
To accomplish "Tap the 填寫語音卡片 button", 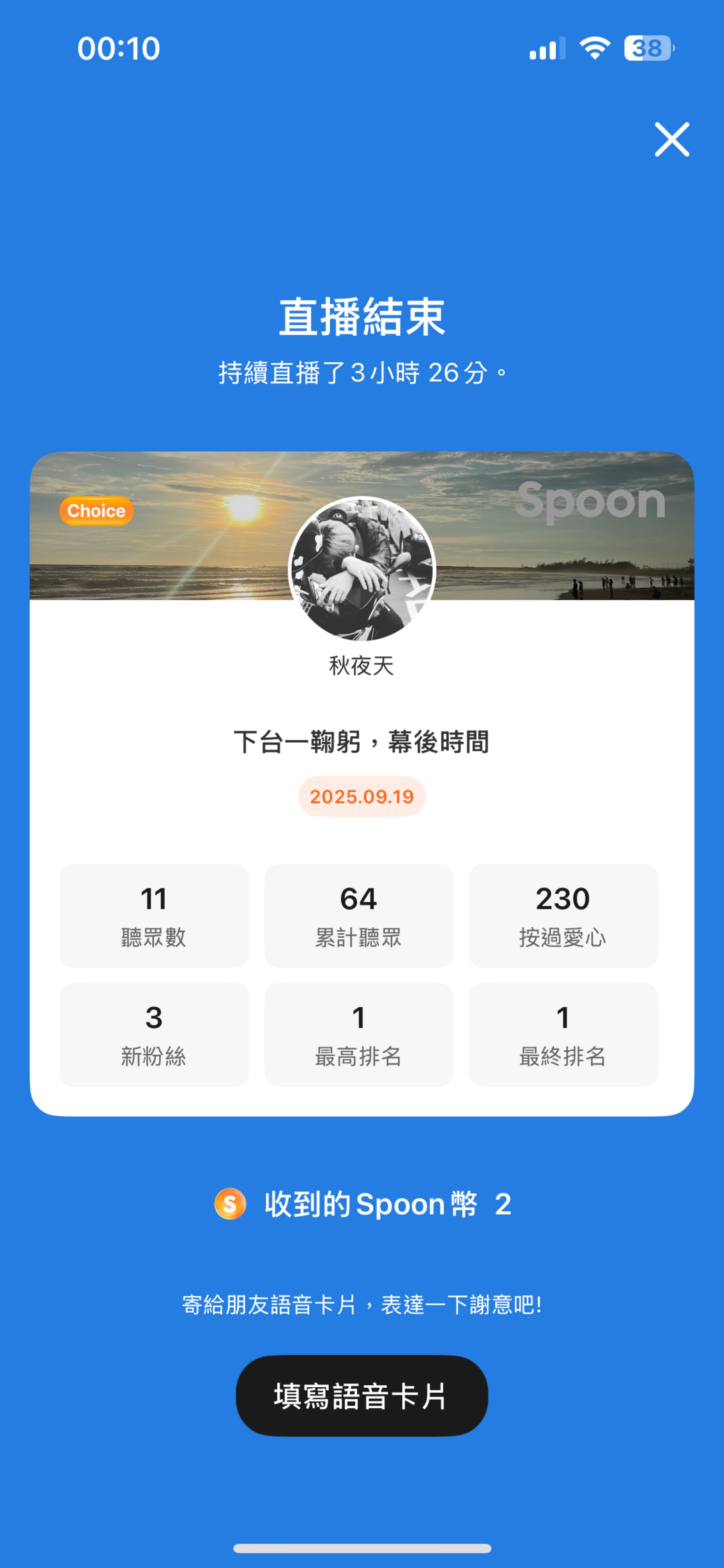I will [x=361, y=1395].
